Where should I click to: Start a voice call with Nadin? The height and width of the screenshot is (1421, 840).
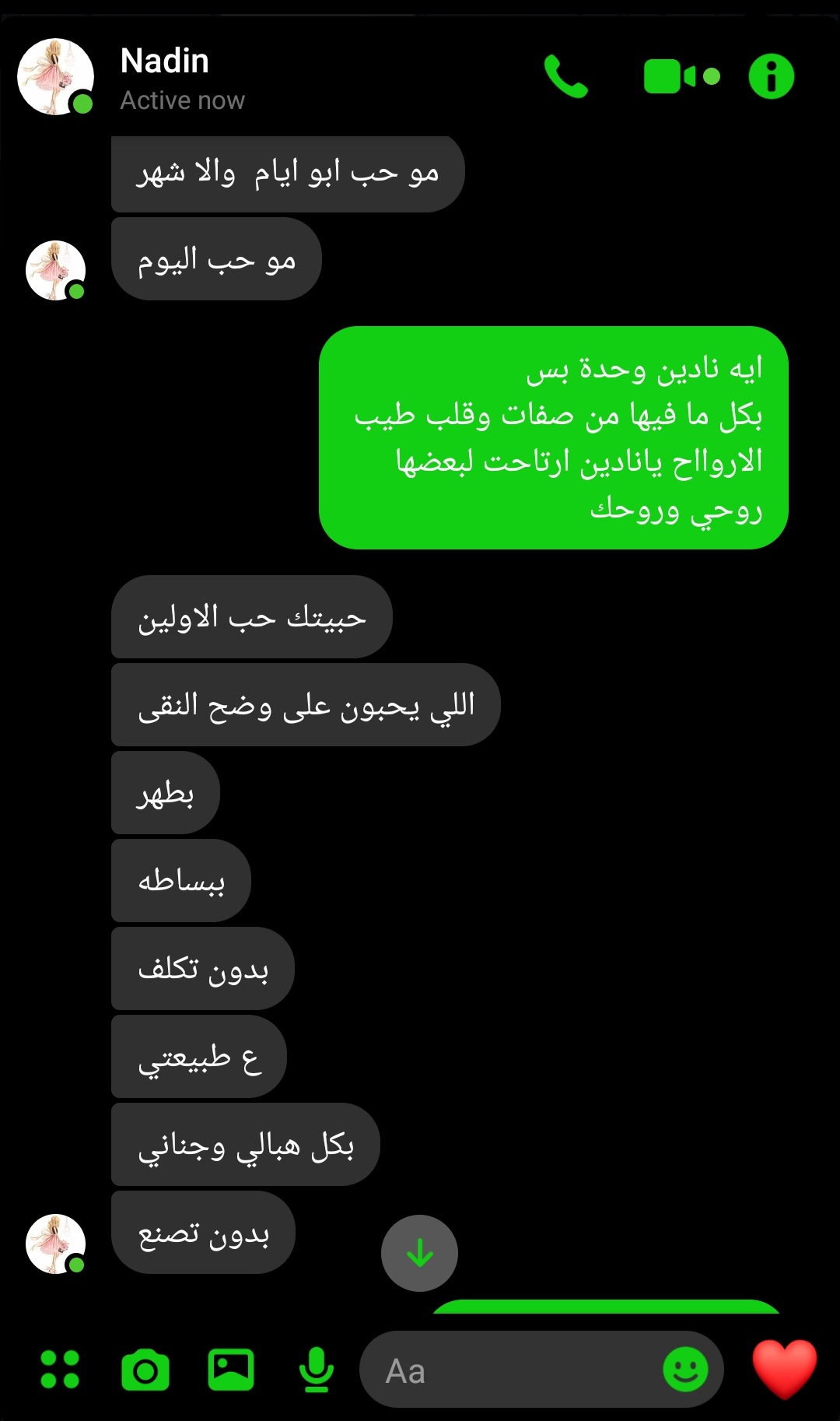click(x=565, y=76)
